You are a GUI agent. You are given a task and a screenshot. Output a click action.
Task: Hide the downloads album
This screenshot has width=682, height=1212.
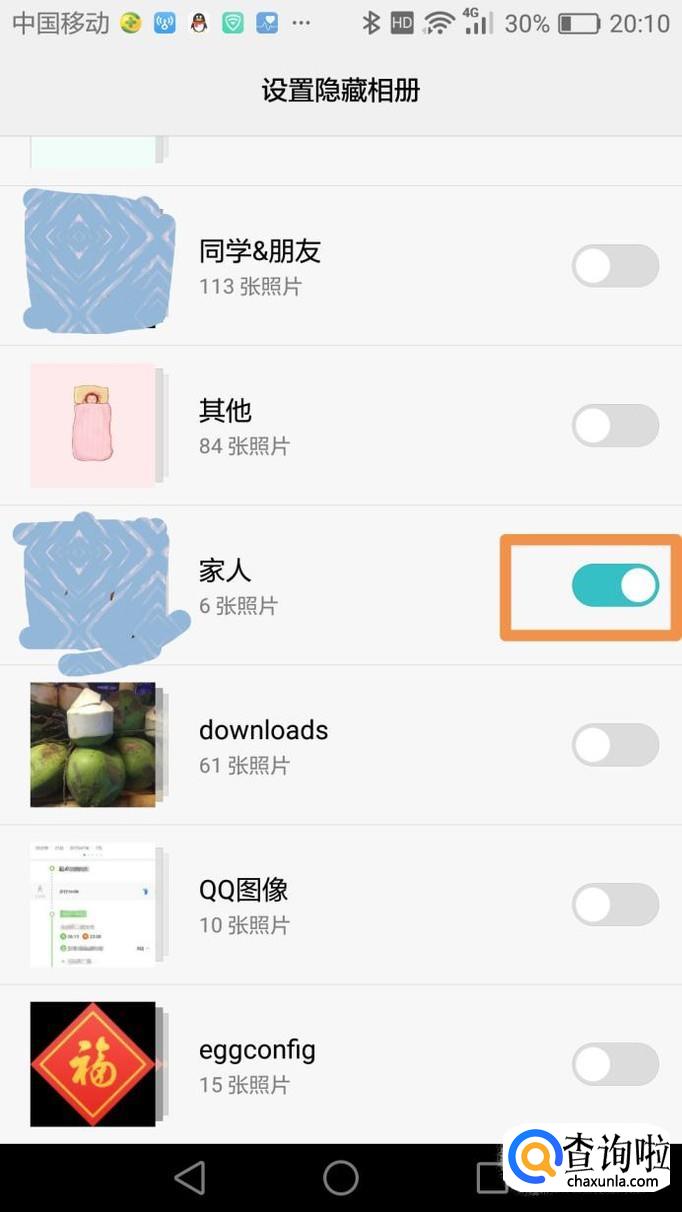pos(615,745)
